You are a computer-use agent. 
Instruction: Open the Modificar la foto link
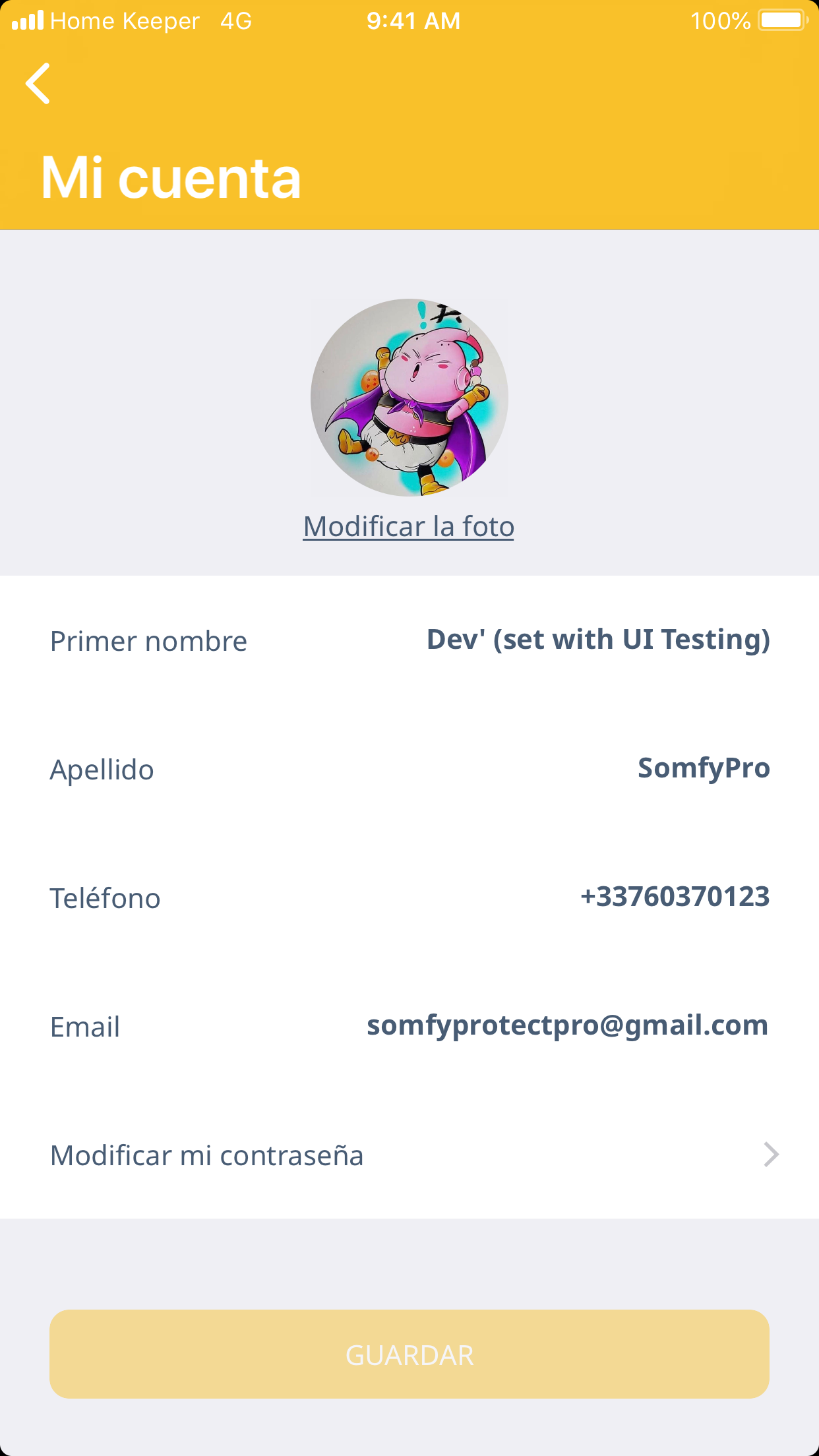408,526
